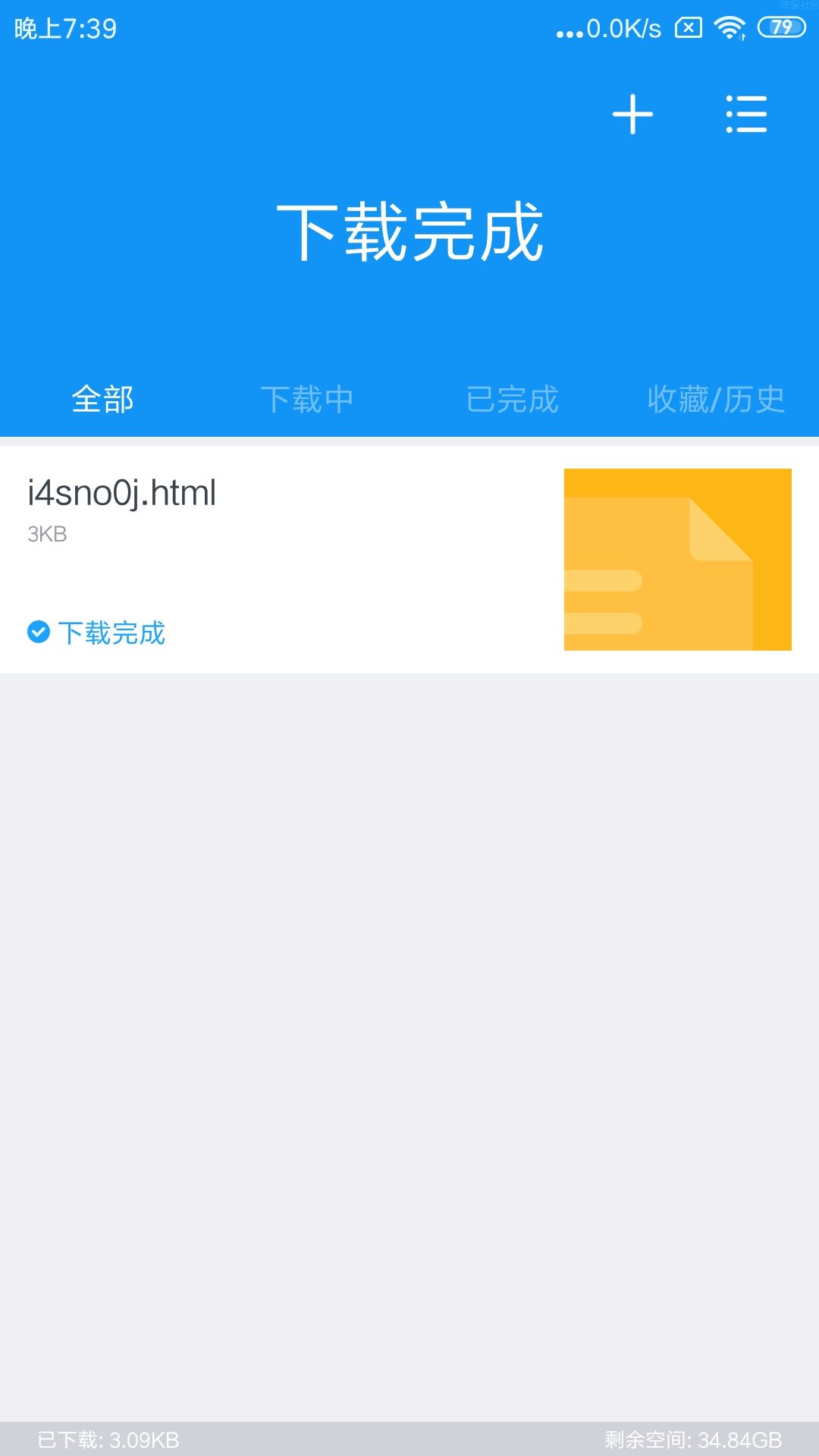Image resolution: width=819 pixels, height=1456 pixels.
Task: Open the 收藏/历史 tab
Action: click(x=716, y=400)
